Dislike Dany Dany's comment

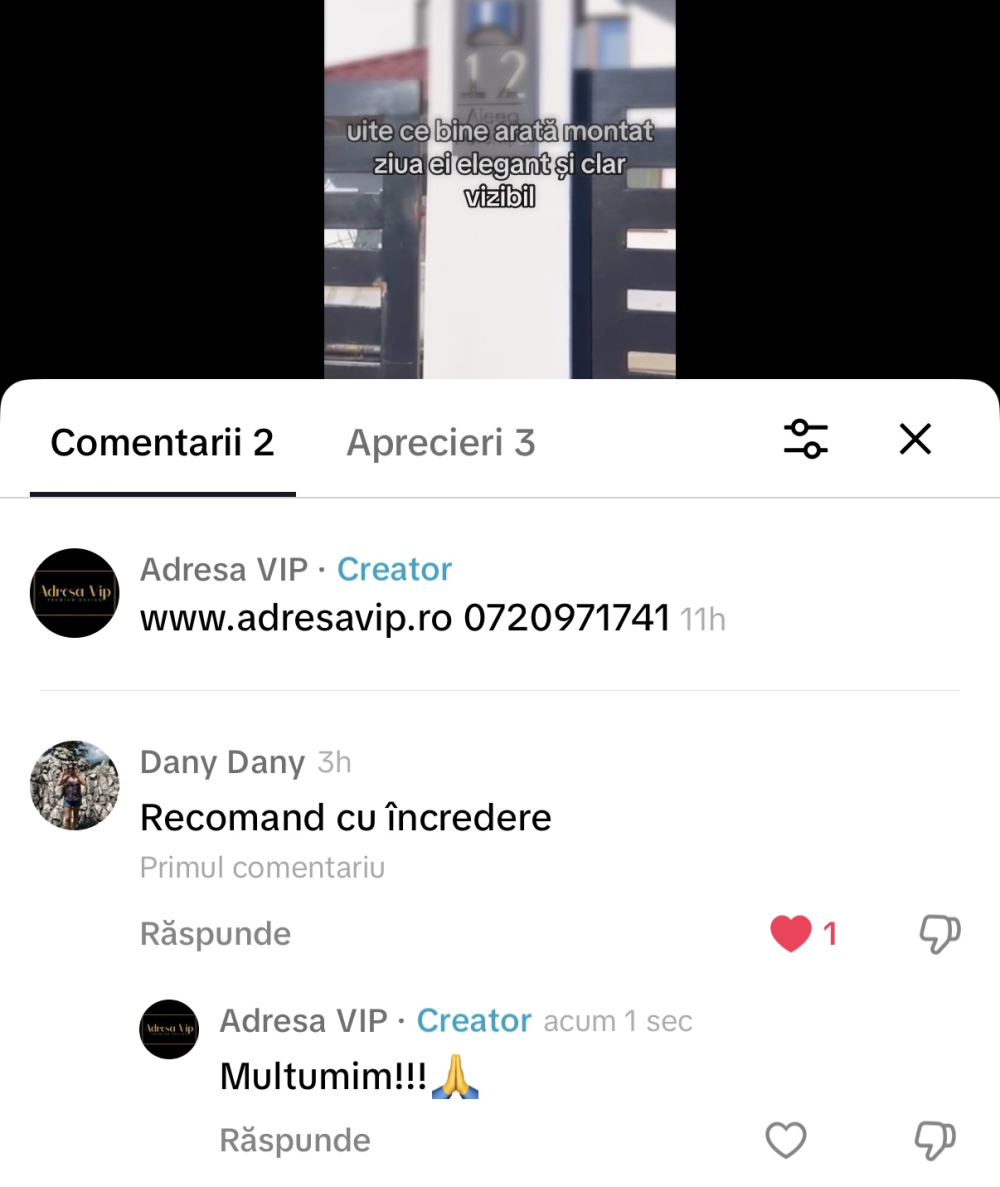click(x=939, y=934)
